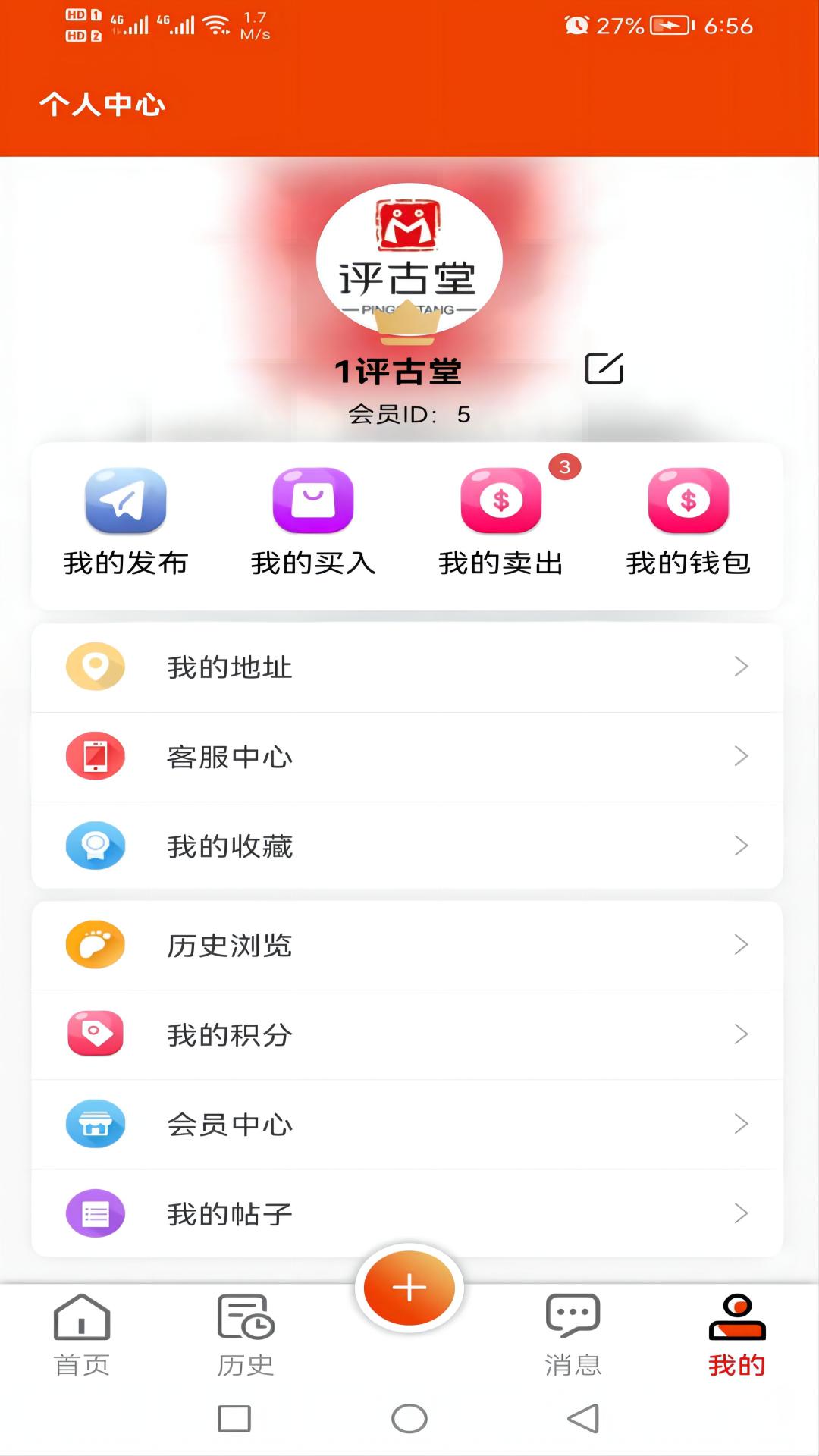View 我的收藏
819x1456 pixels.
407,846
